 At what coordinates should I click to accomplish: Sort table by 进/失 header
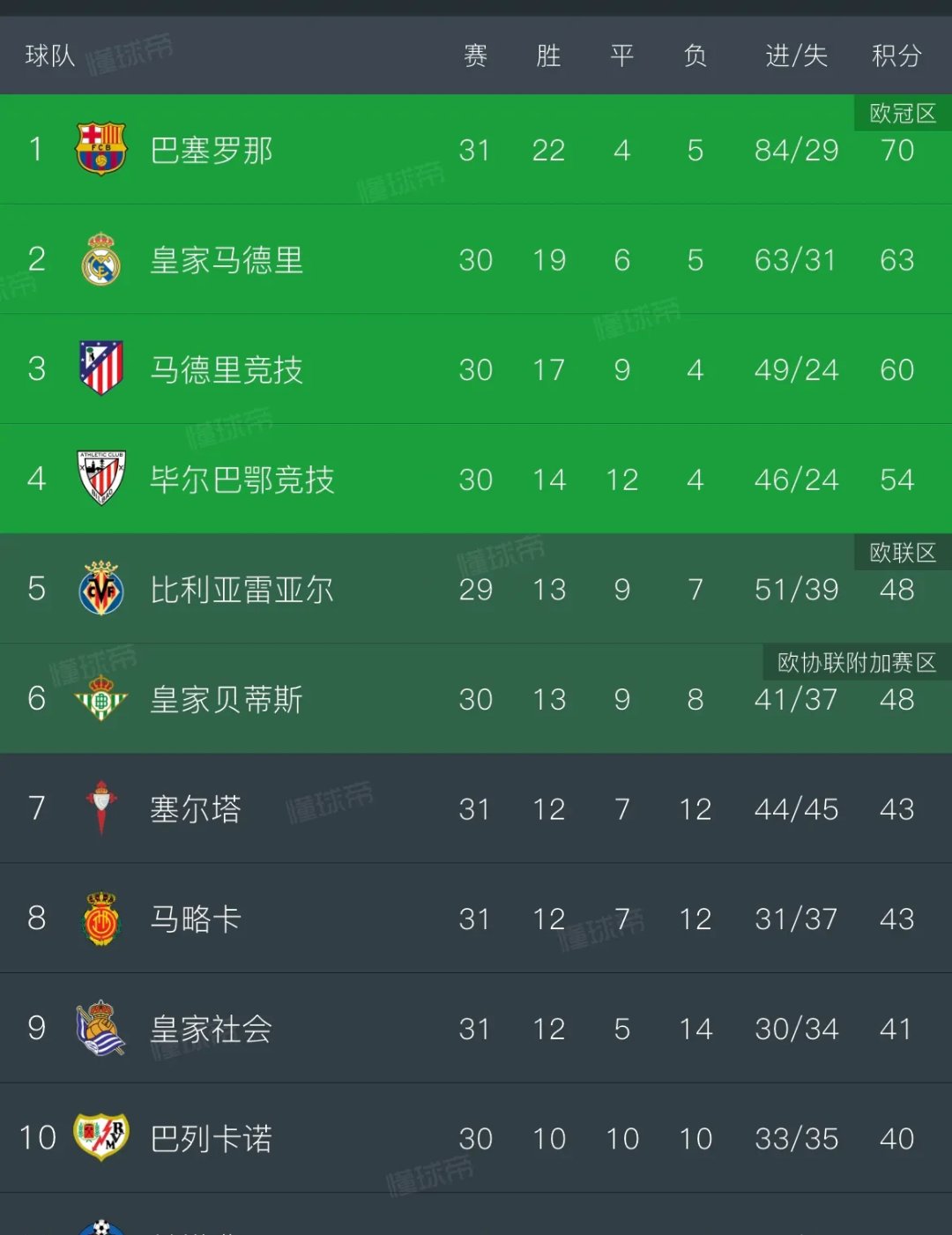(796, 56)
